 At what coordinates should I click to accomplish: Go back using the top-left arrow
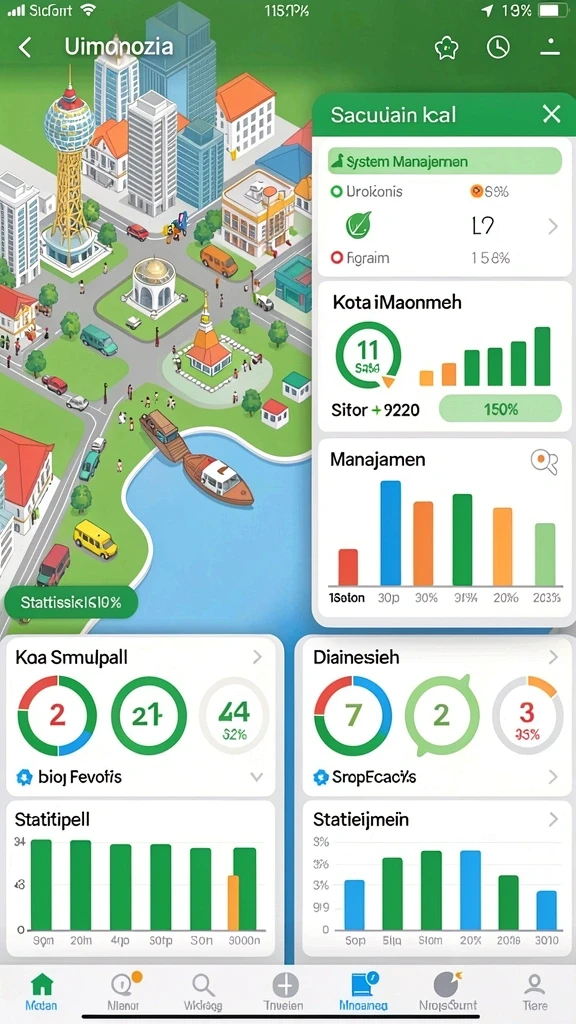click(25, 47)
